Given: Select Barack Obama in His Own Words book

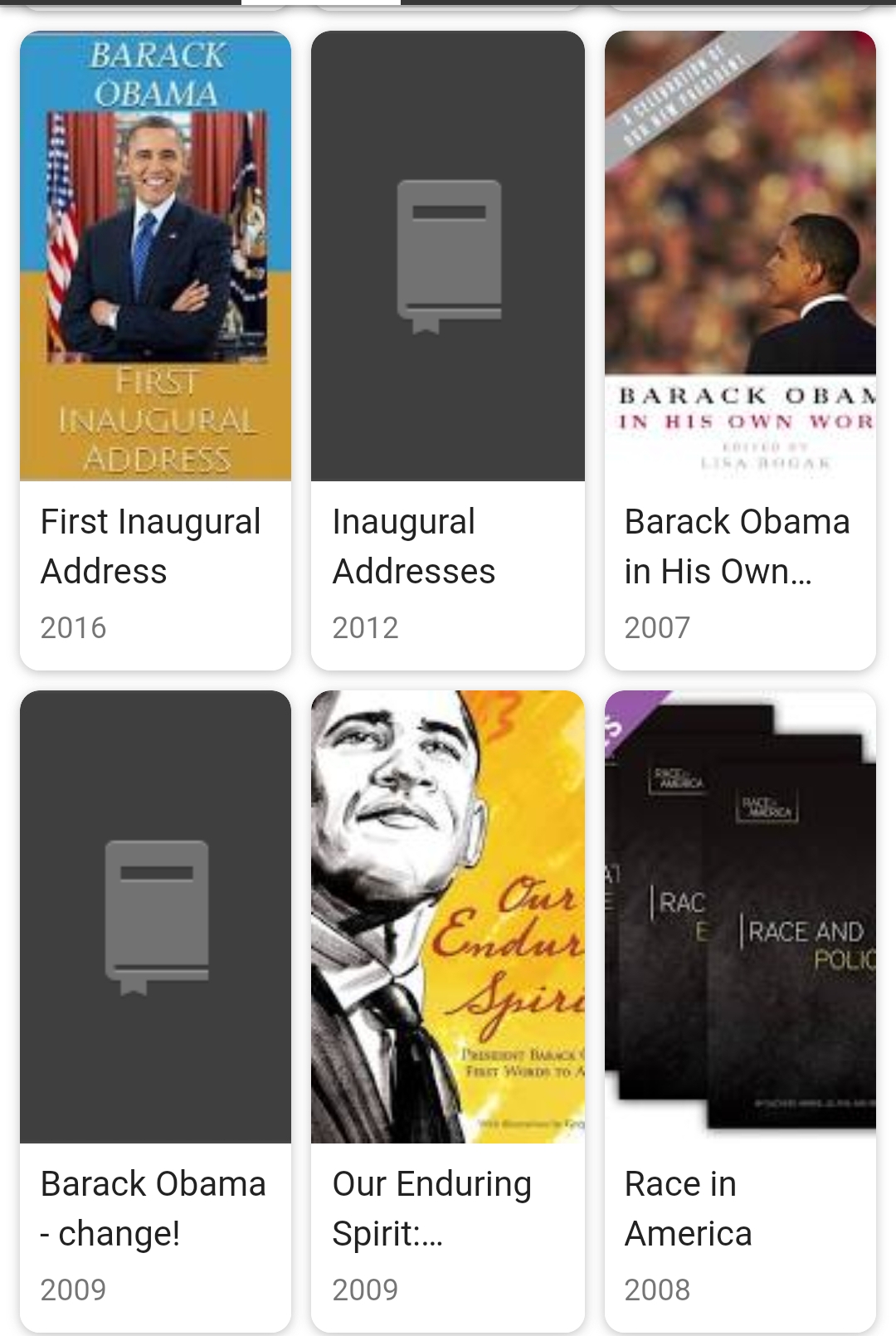Looking at the screenshot, I should pos(740,349).
